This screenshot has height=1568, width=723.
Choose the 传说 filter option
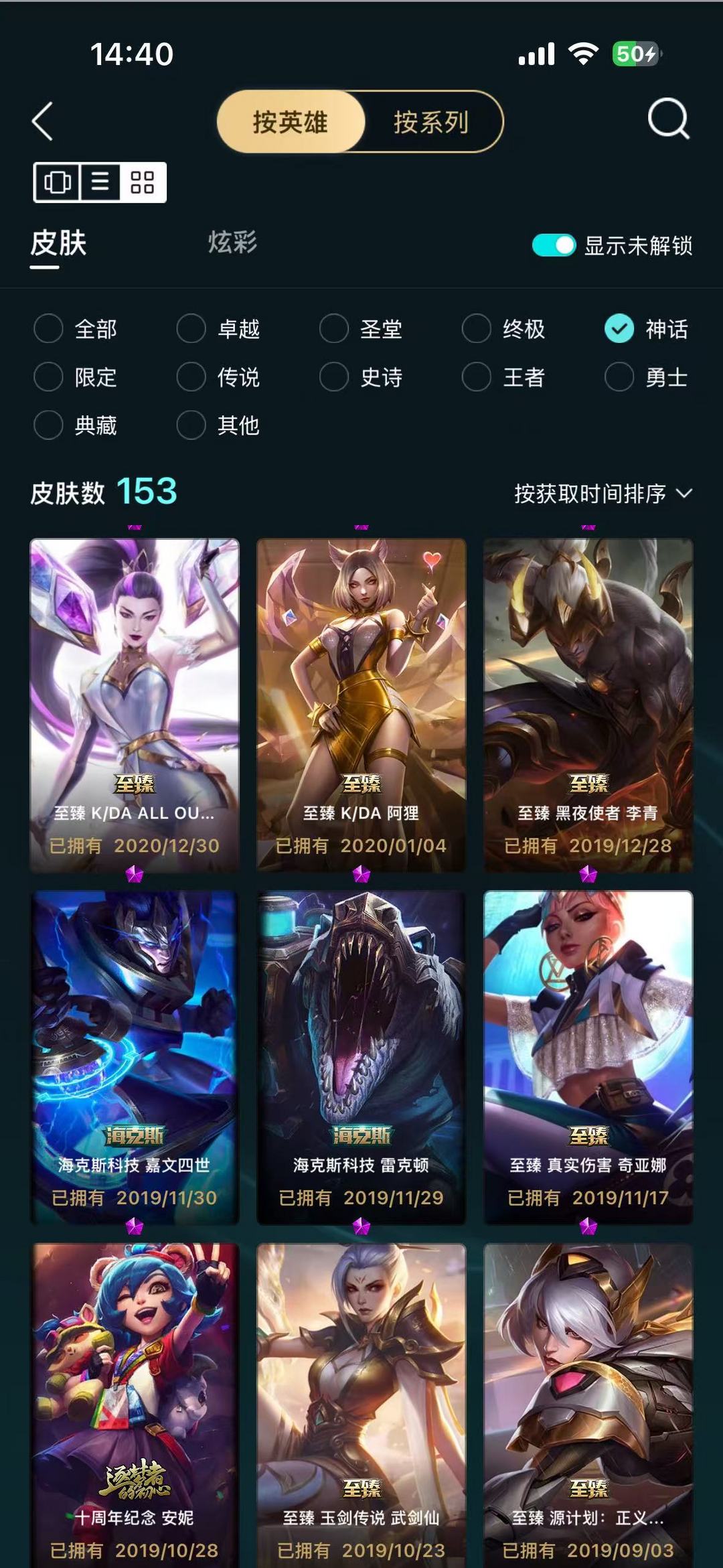pos(218,377)
